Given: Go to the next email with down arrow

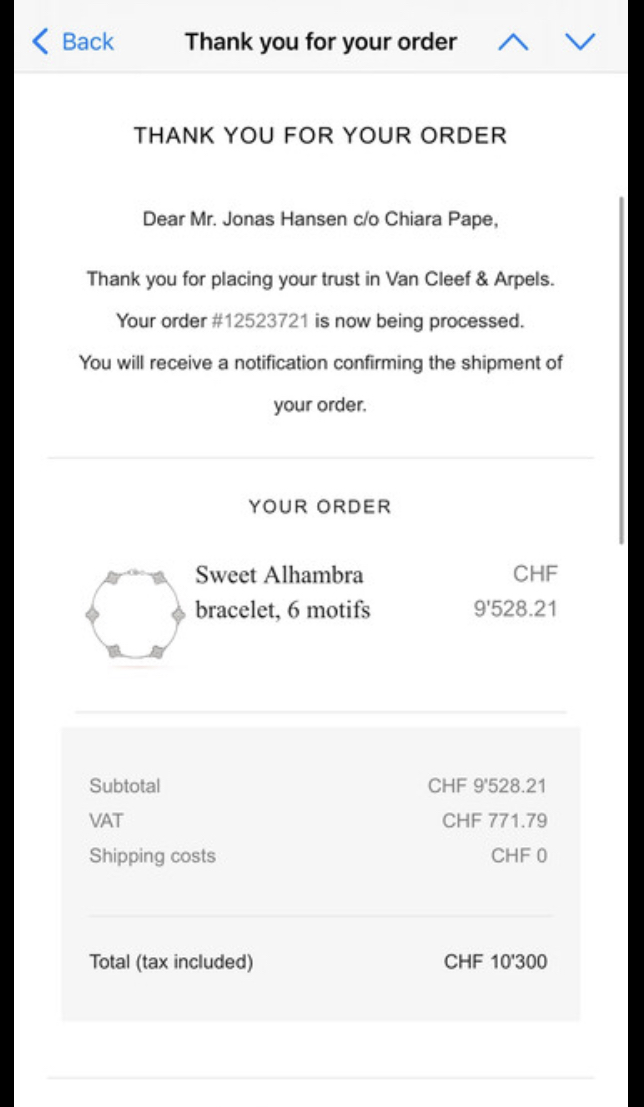Looking at the screenshot, I should pyautogui.click(x=580, y=42).
